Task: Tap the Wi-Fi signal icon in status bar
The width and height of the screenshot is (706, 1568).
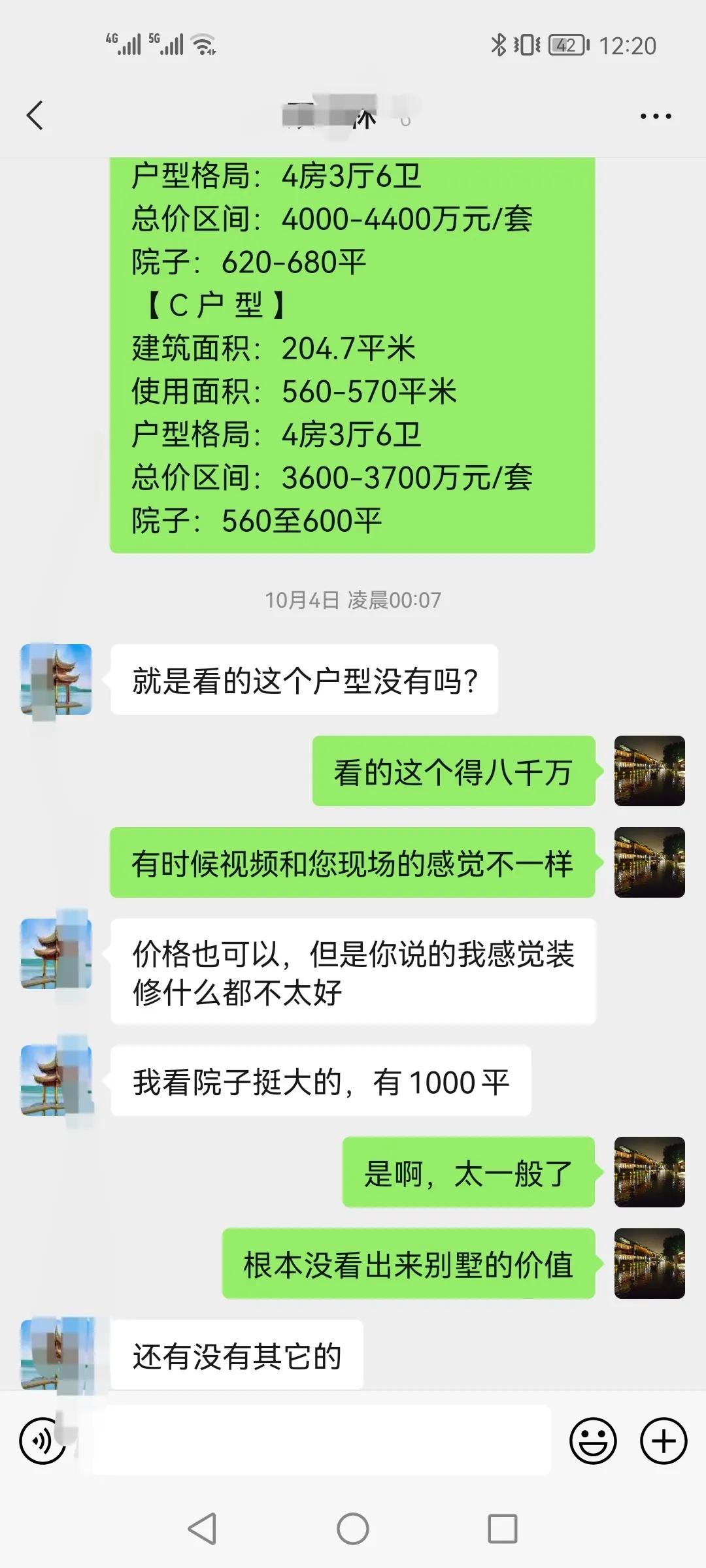Action: point(203,44)
